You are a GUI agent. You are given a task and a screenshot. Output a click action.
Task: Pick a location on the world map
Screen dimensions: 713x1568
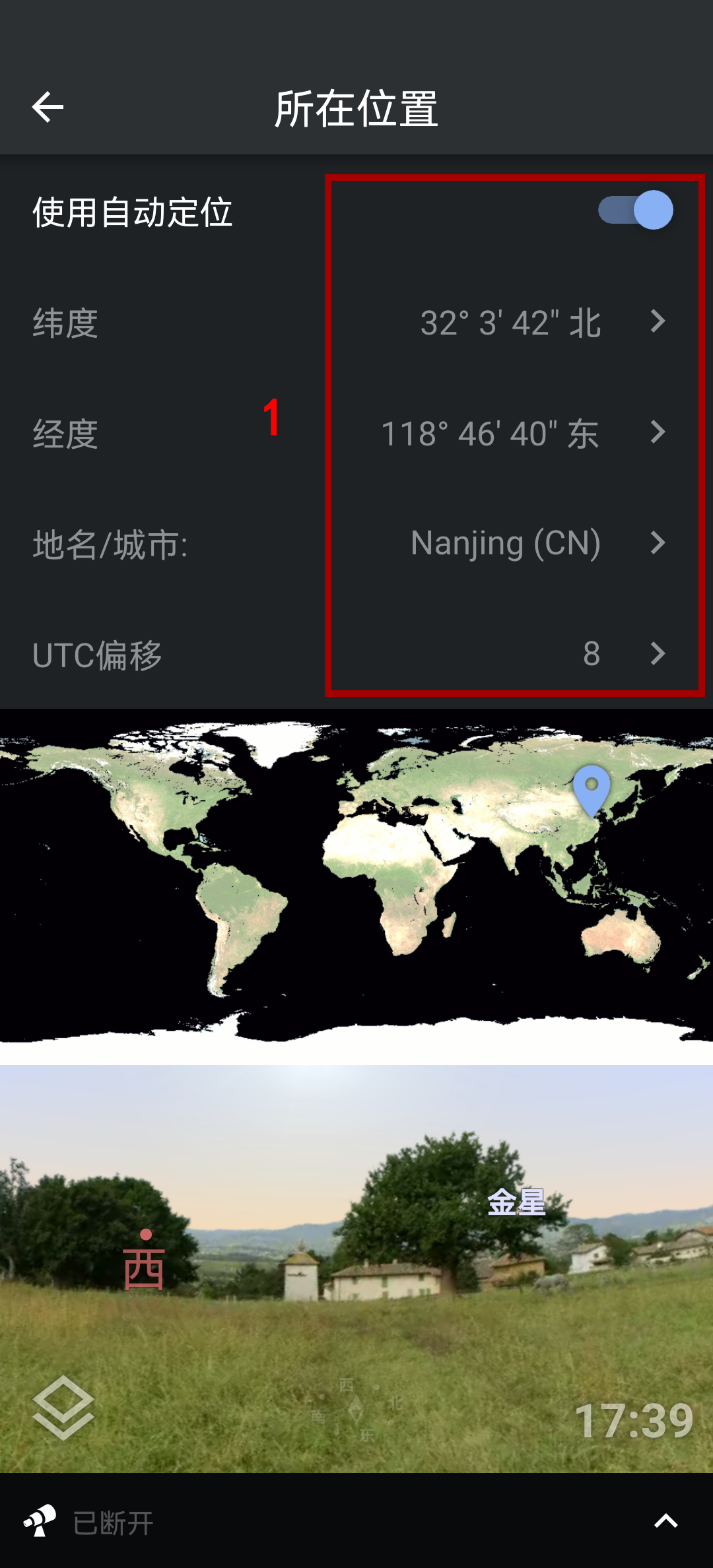[x=356, y=884]
